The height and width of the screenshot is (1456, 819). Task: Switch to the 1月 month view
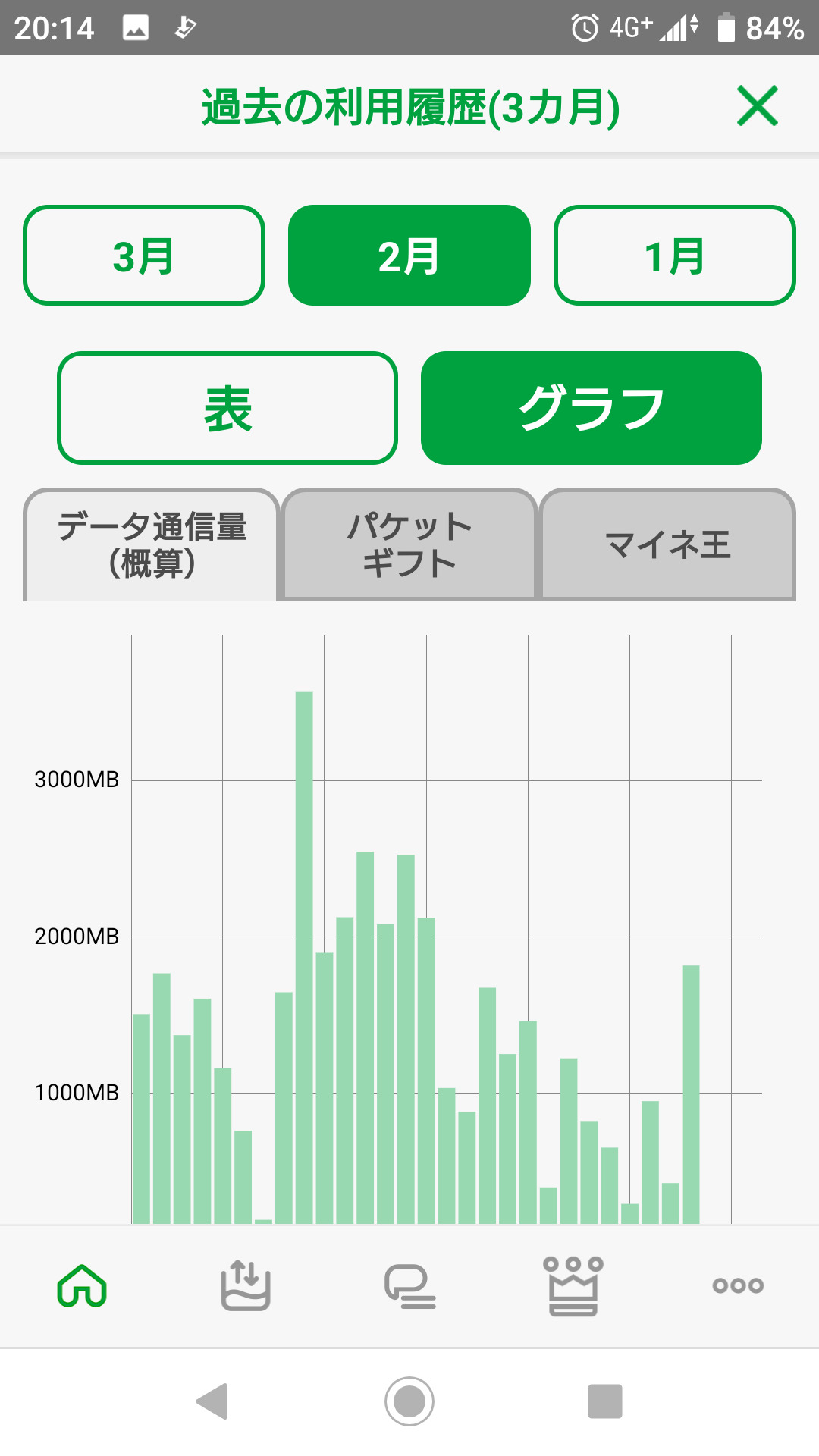(675, 256)
